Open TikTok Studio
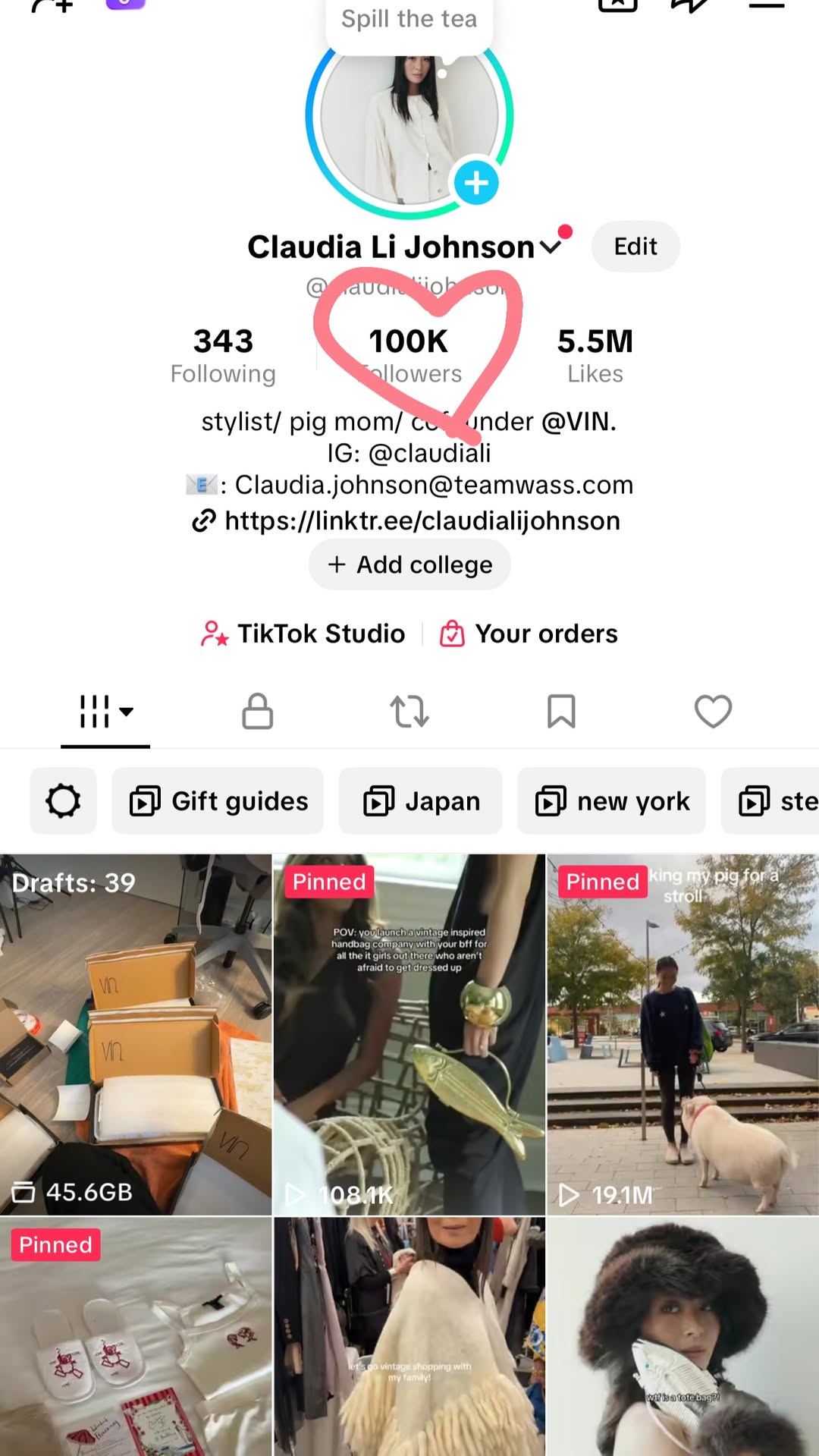 click(303, 634)
